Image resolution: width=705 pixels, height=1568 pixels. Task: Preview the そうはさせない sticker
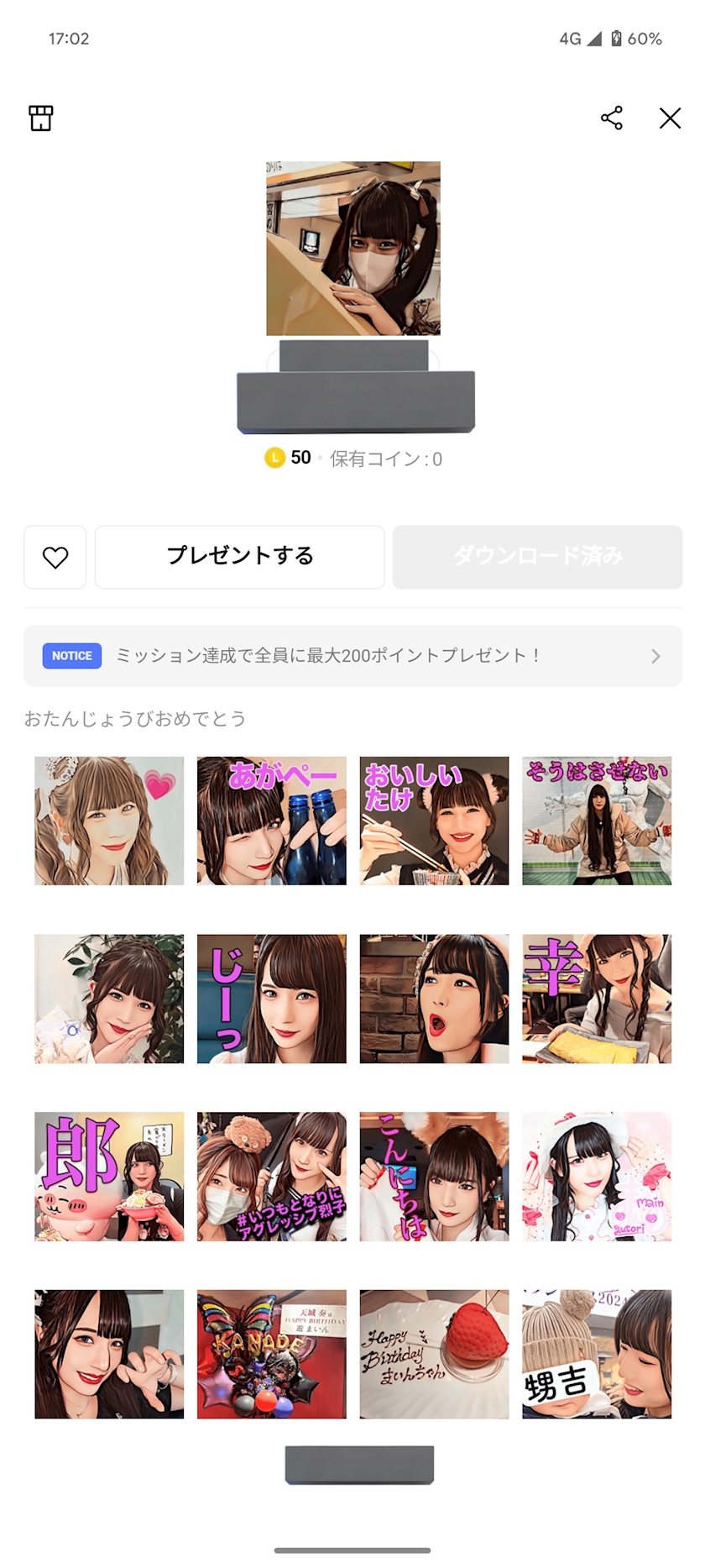[597, 821]
